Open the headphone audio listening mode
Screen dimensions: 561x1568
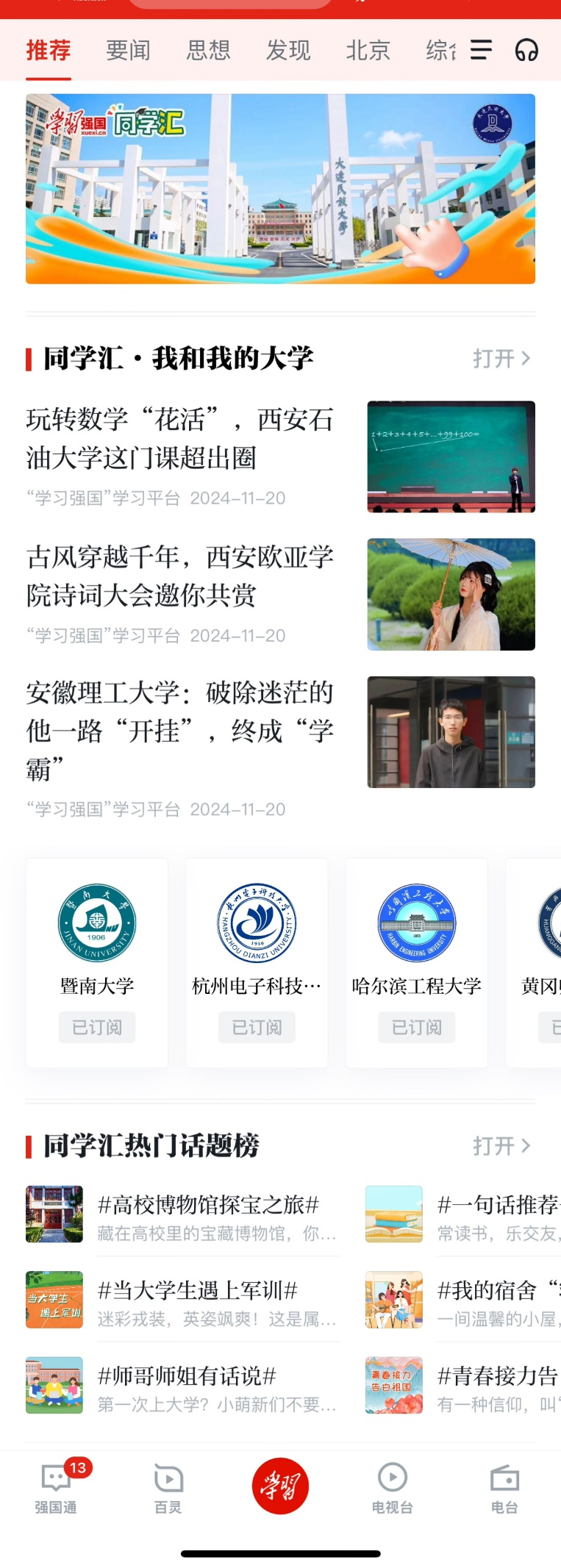(527, 50)
